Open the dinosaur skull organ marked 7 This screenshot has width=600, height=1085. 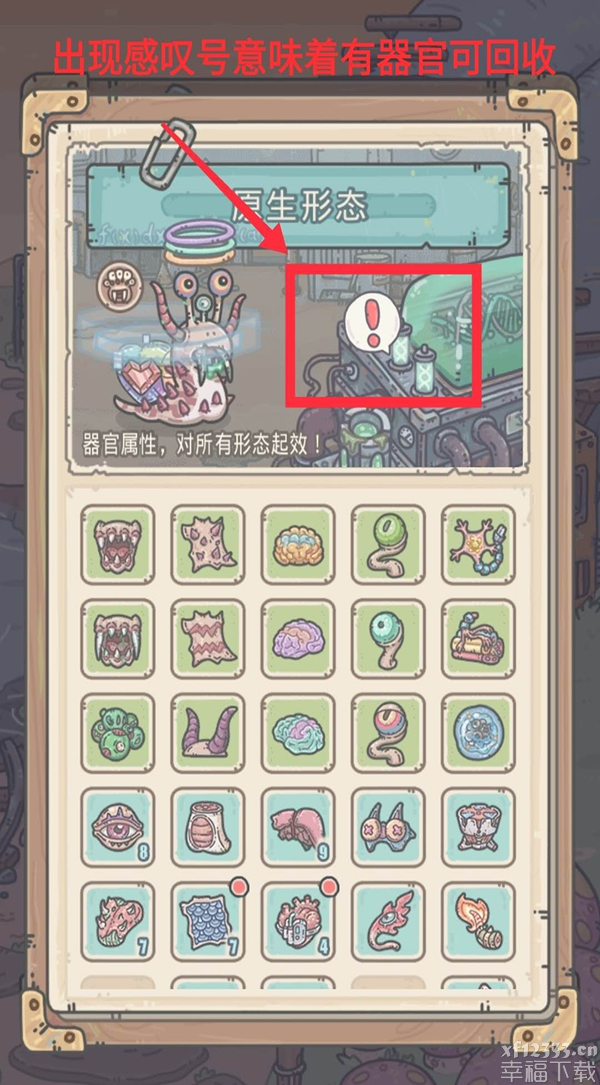117,919
